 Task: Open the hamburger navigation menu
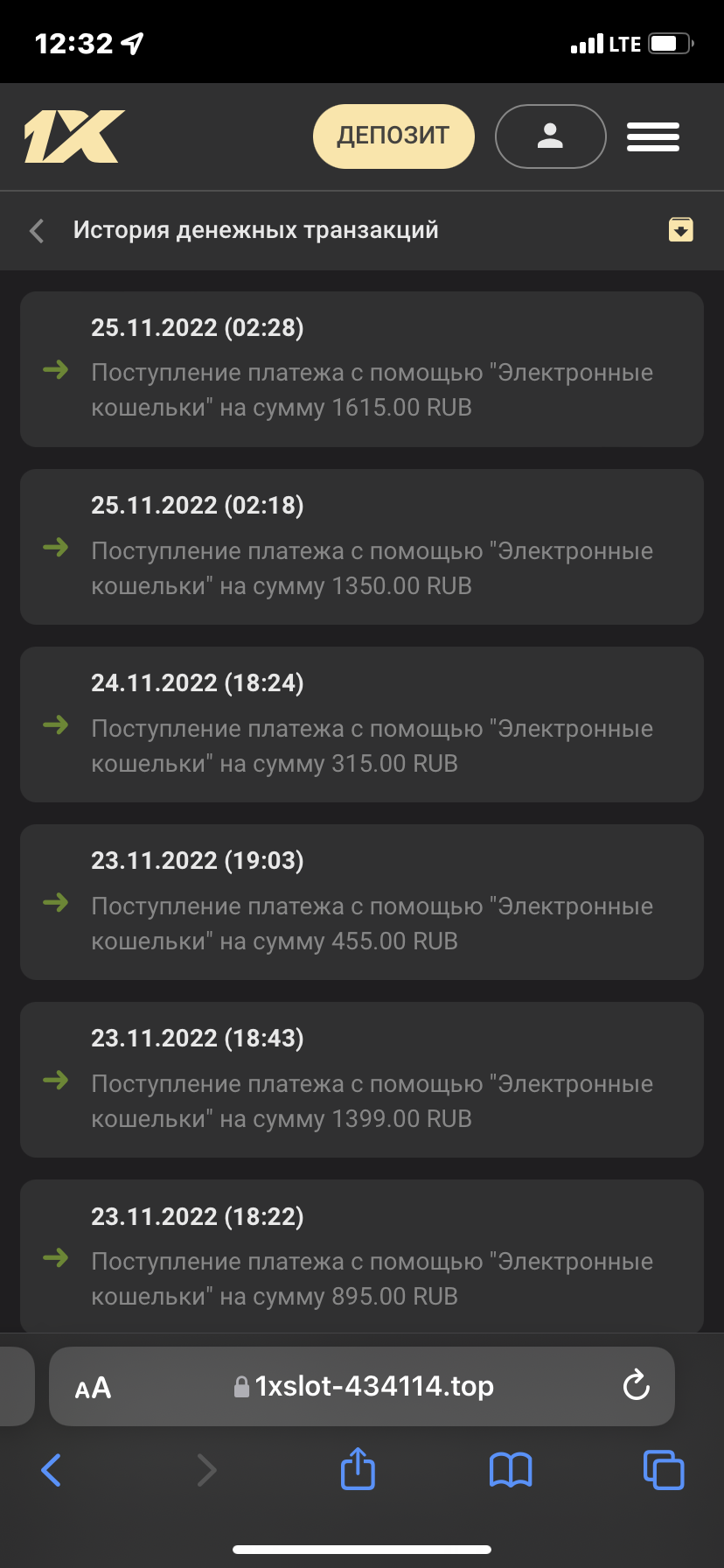(652, 136)
